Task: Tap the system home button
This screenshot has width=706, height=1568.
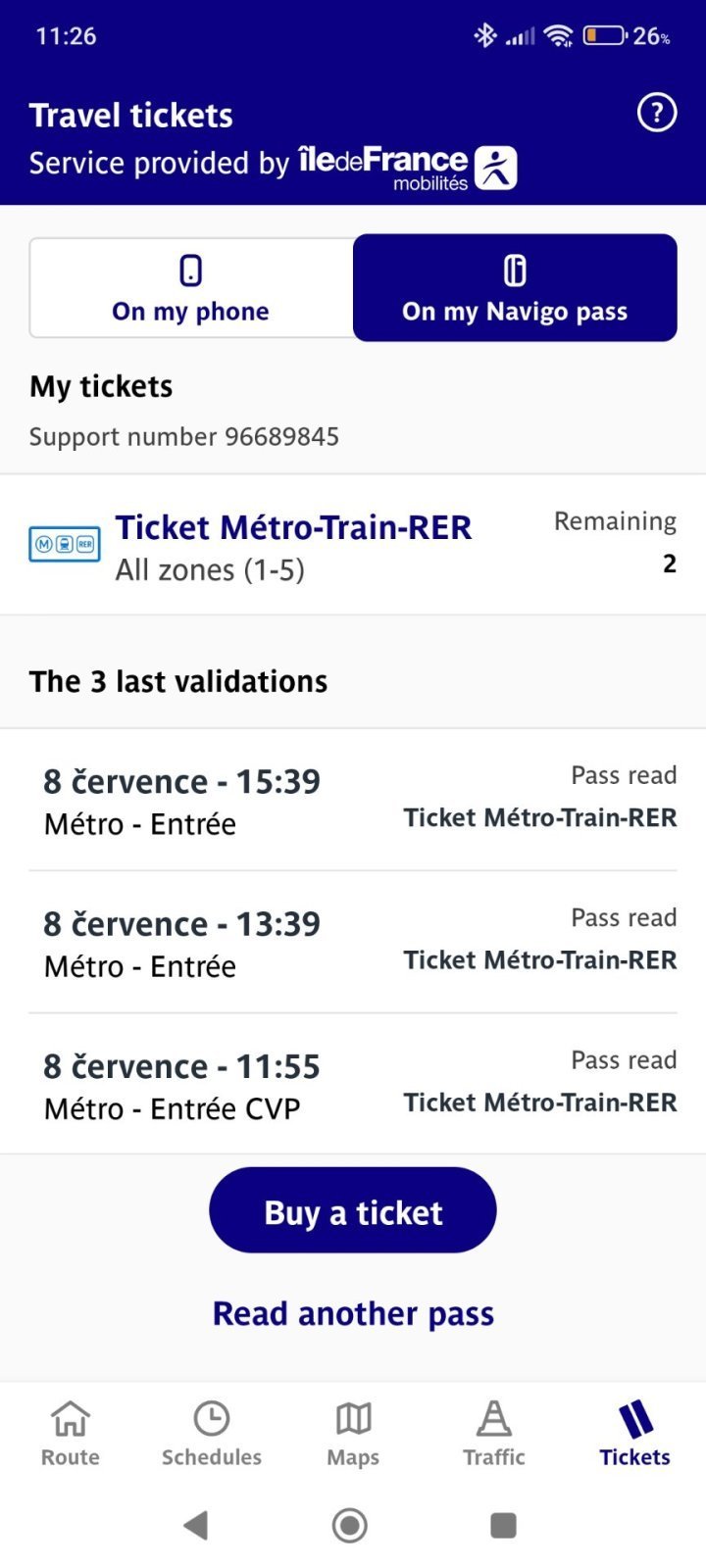Action: (x=350, y=1525)
